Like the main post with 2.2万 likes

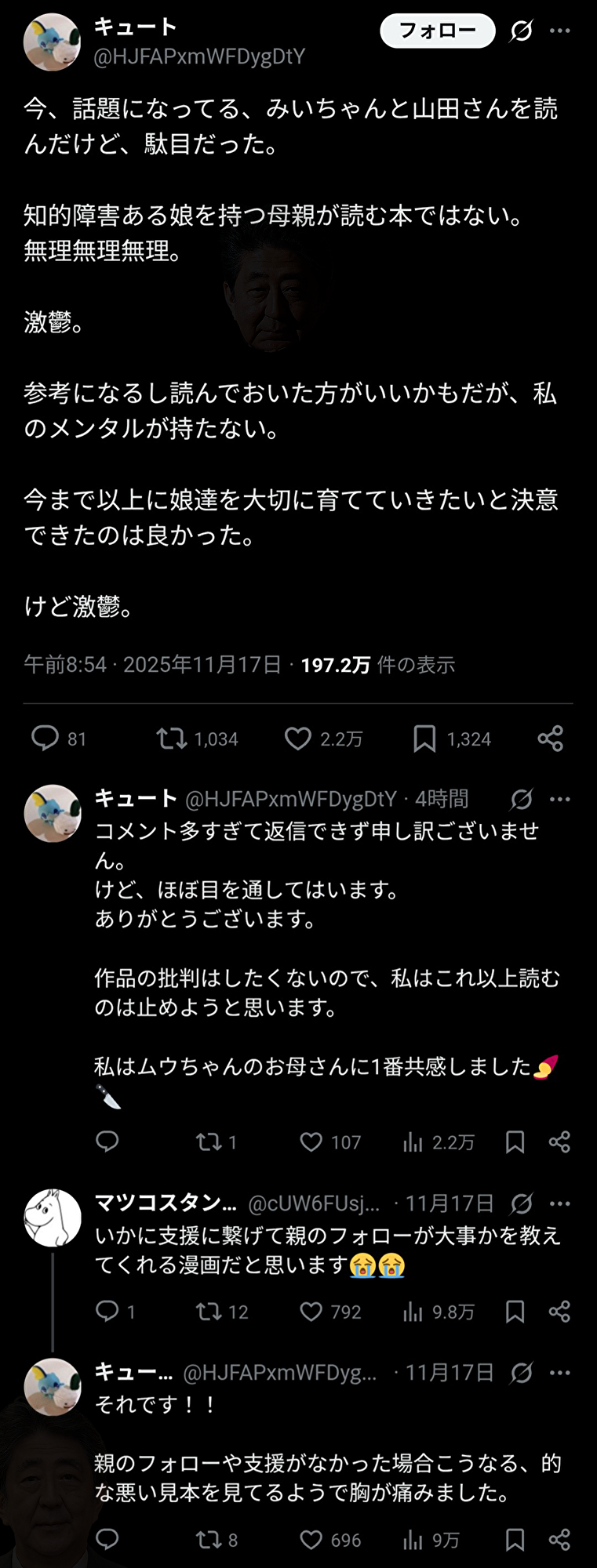pos(298,739)
